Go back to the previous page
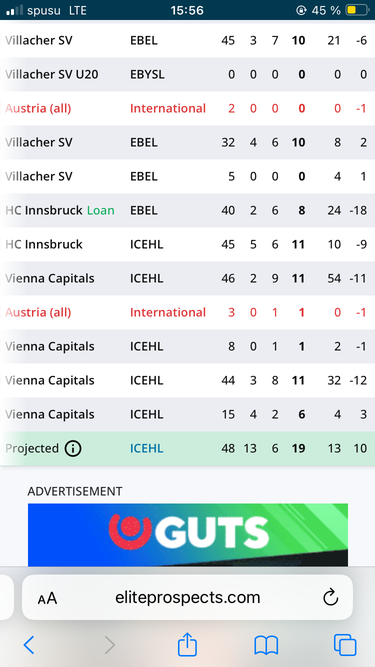 [x=29, y=645]
